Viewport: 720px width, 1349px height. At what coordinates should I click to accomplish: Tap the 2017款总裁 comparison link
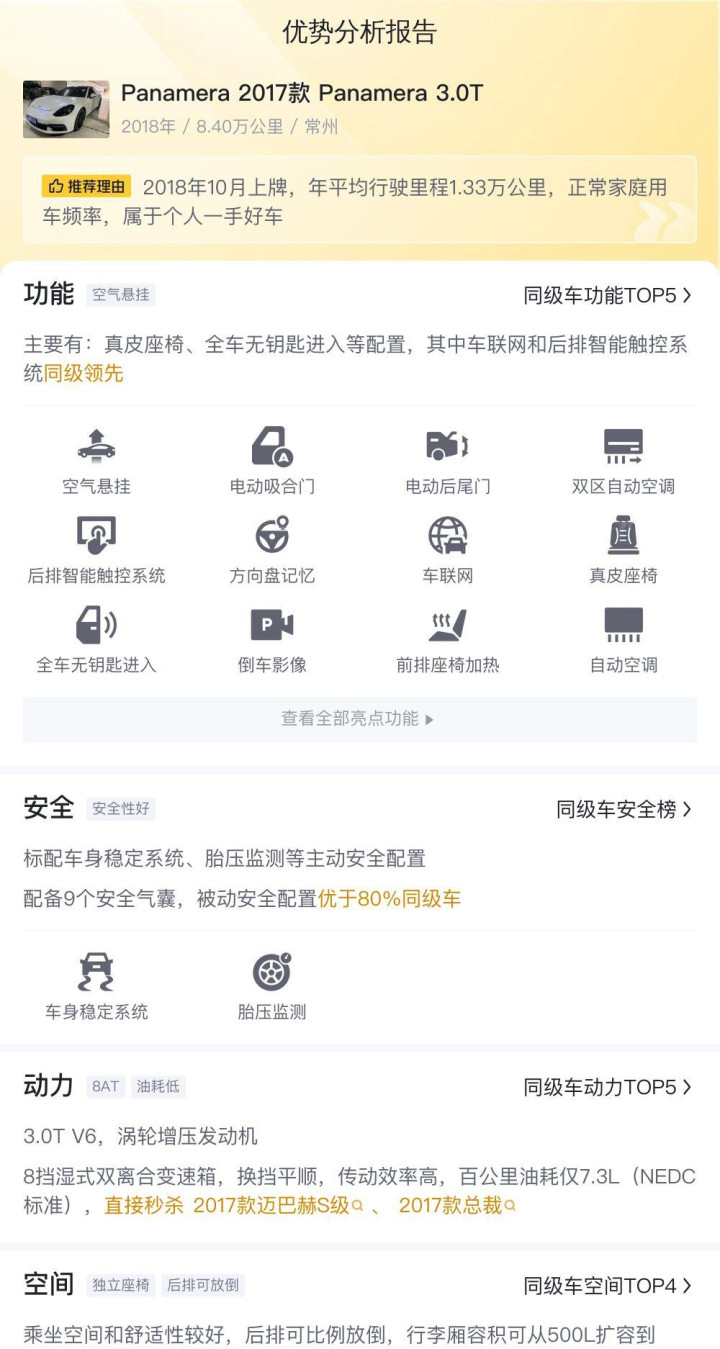[x=457, y=1205]
